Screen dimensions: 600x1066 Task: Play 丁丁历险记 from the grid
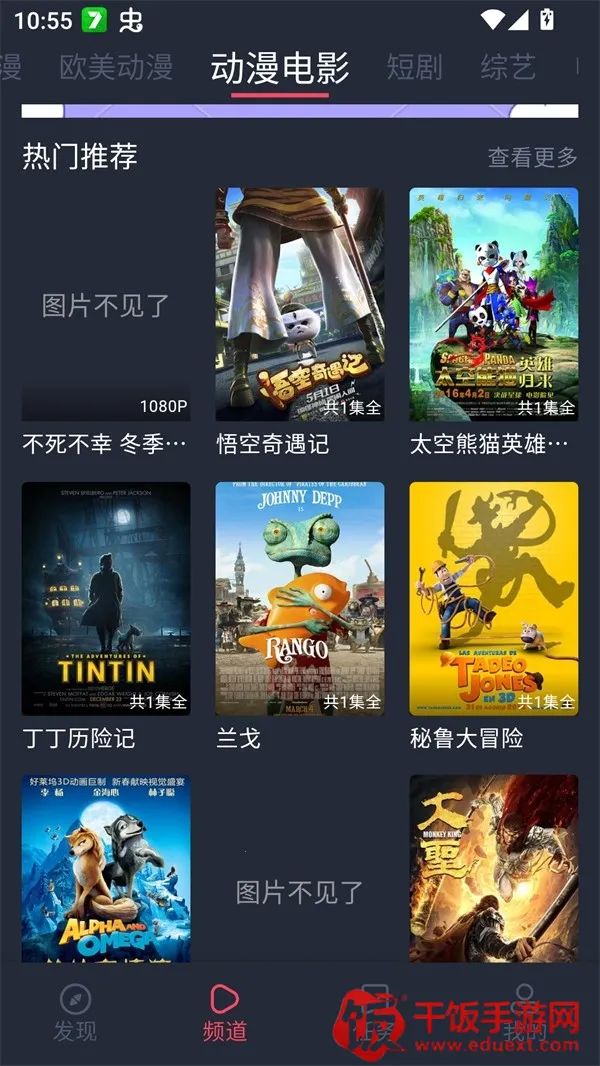[x=106, y=598]
